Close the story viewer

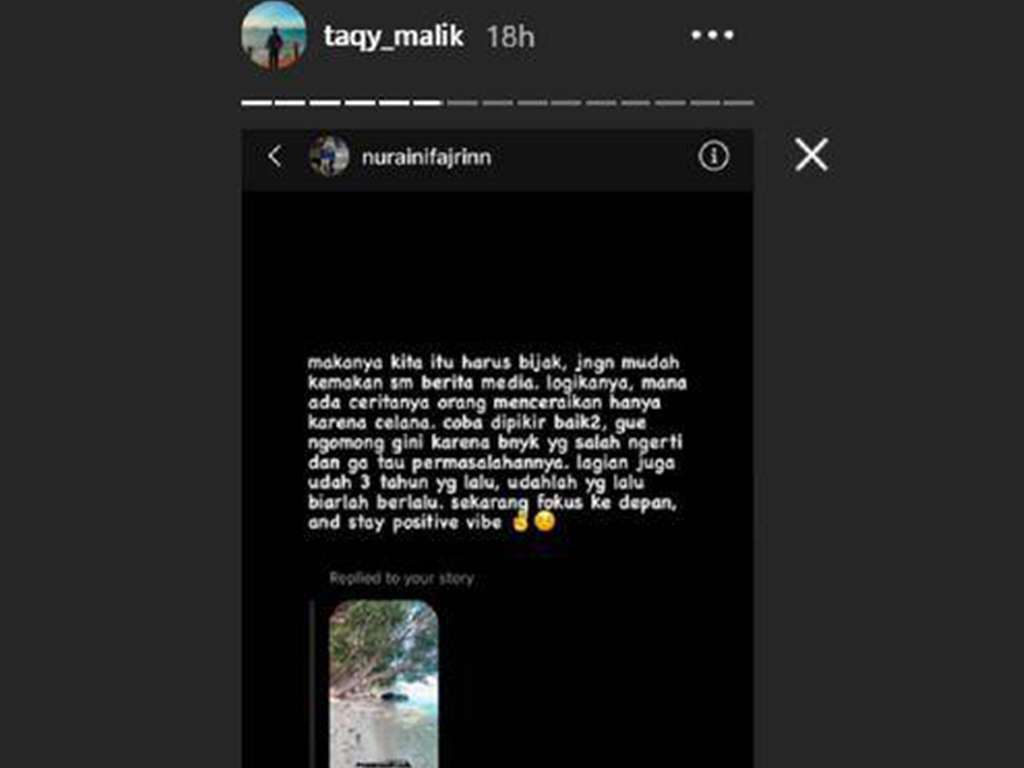(x=811, y=154)
